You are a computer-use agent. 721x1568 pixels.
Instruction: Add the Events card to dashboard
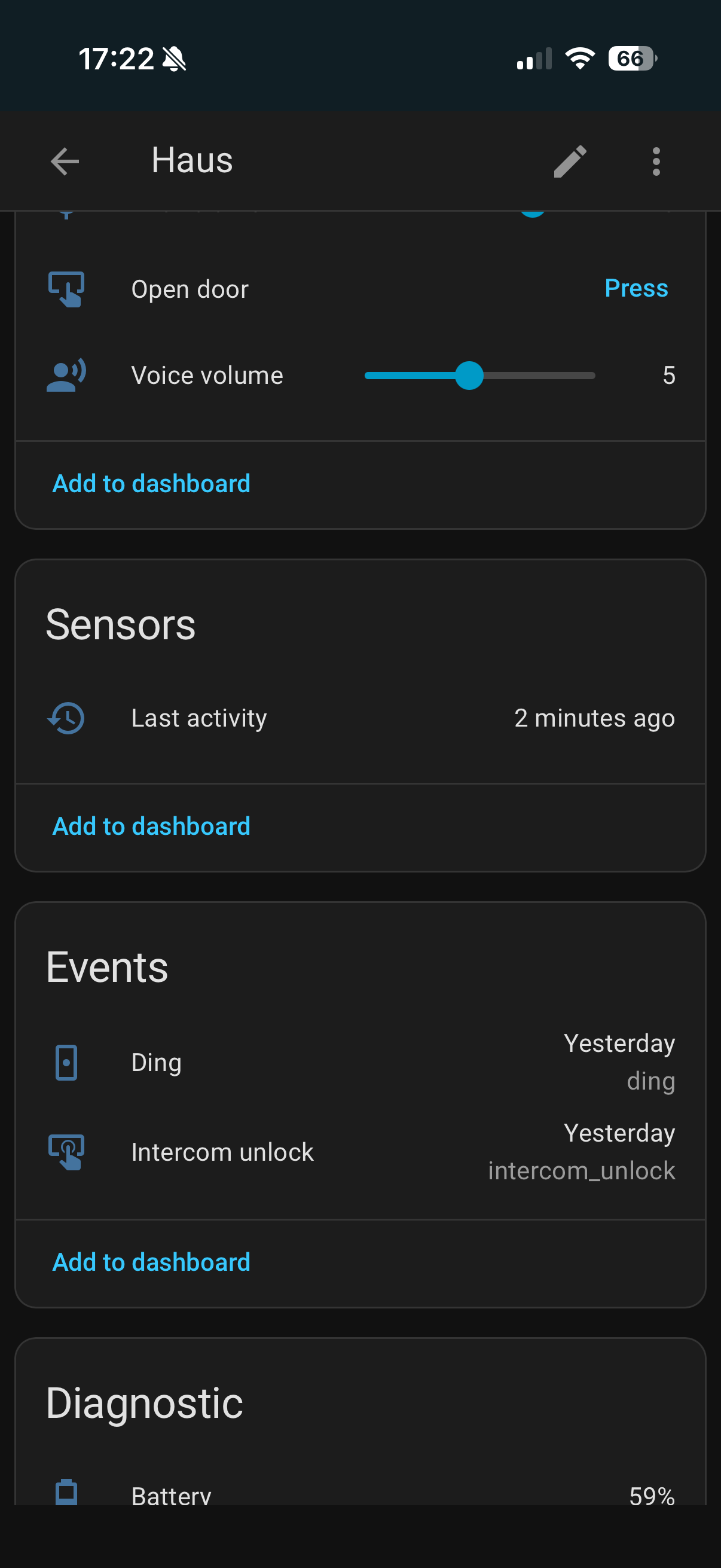click(151, 1262)
